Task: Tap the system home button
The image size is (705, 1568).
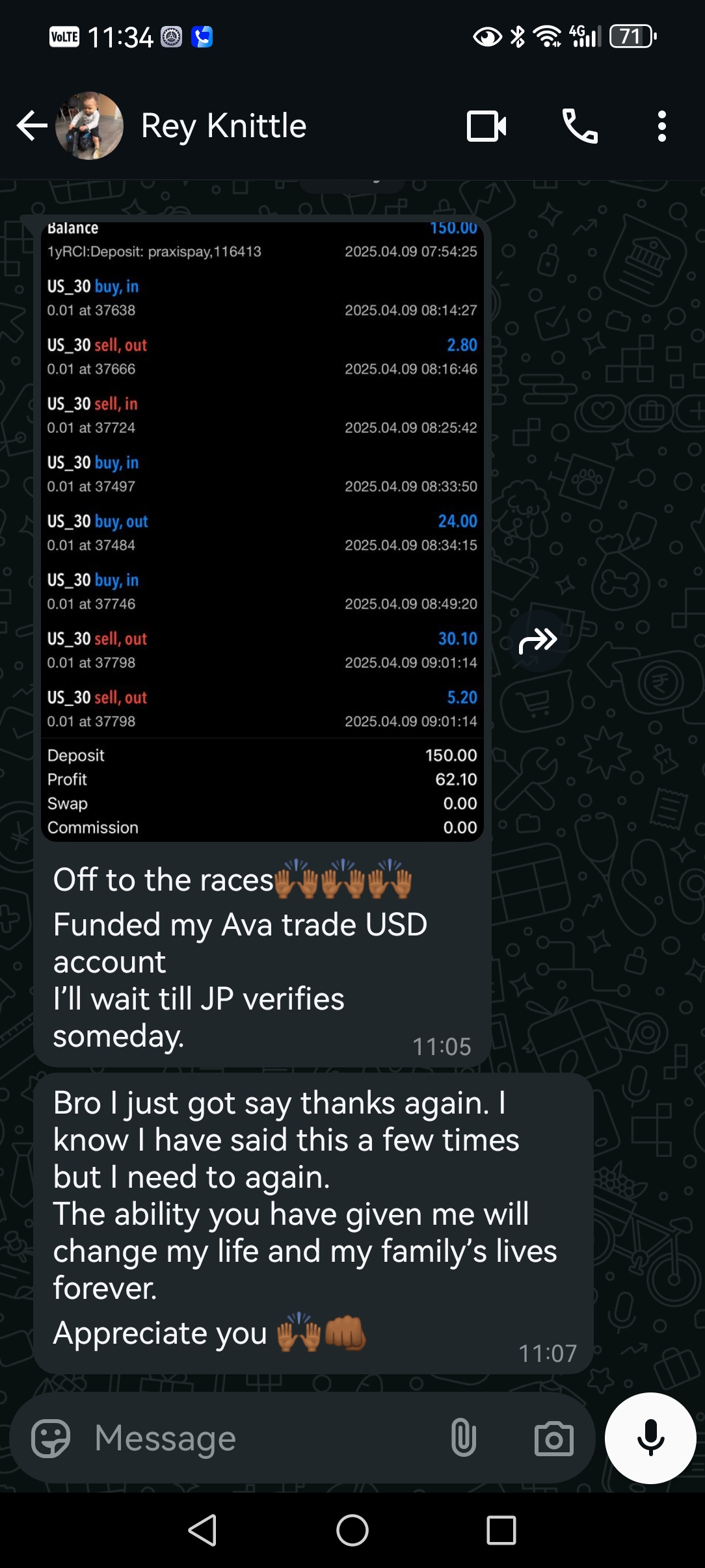Action: pos(352,1530)
